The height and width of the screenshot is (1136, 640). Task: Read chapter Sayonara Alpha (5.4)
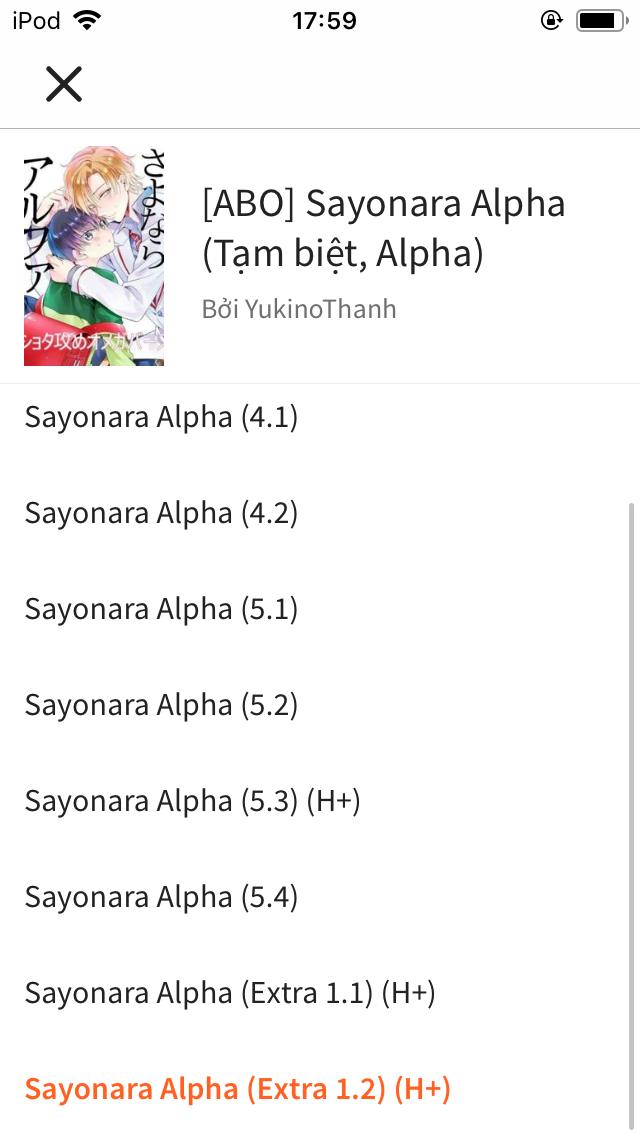[320, 897]
